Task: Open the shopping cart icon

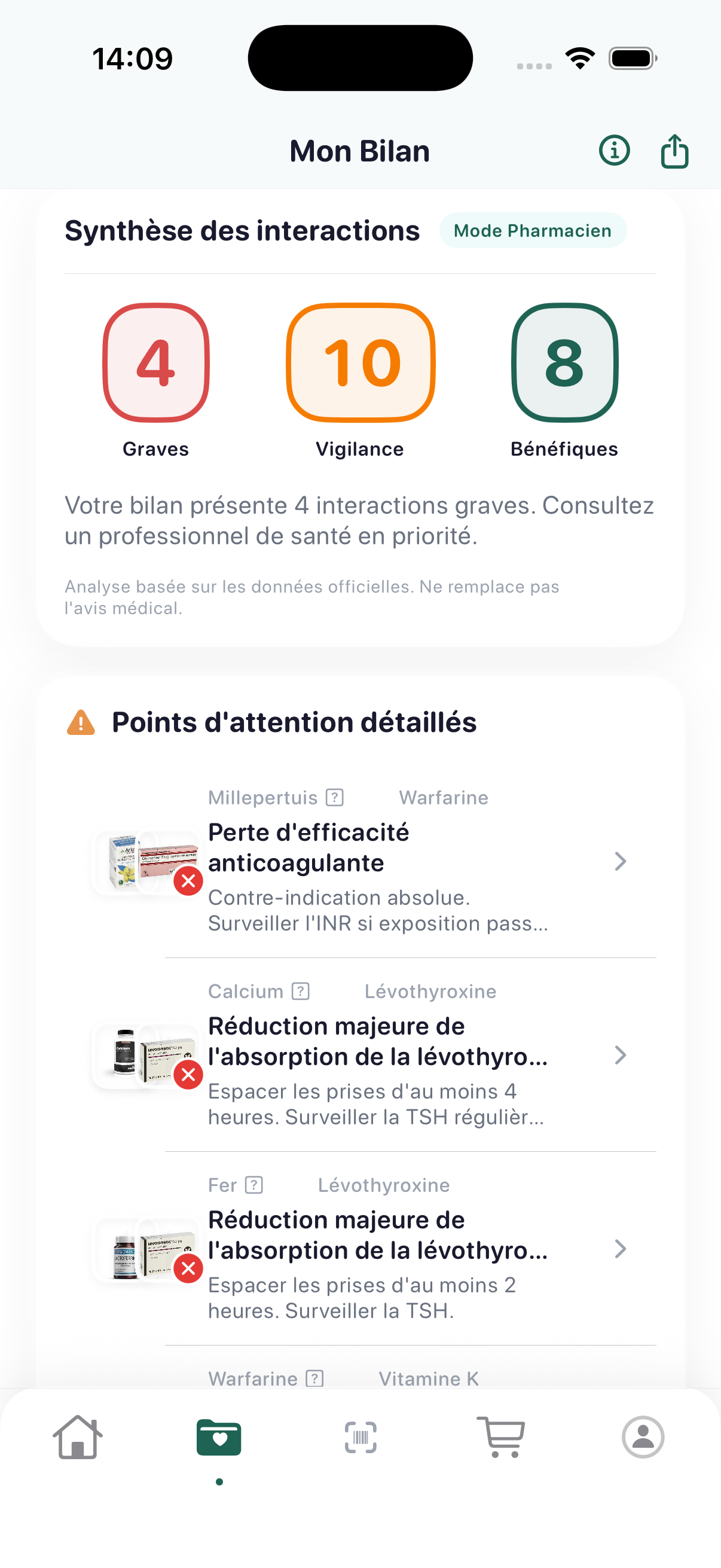Action: [502, 1438]
